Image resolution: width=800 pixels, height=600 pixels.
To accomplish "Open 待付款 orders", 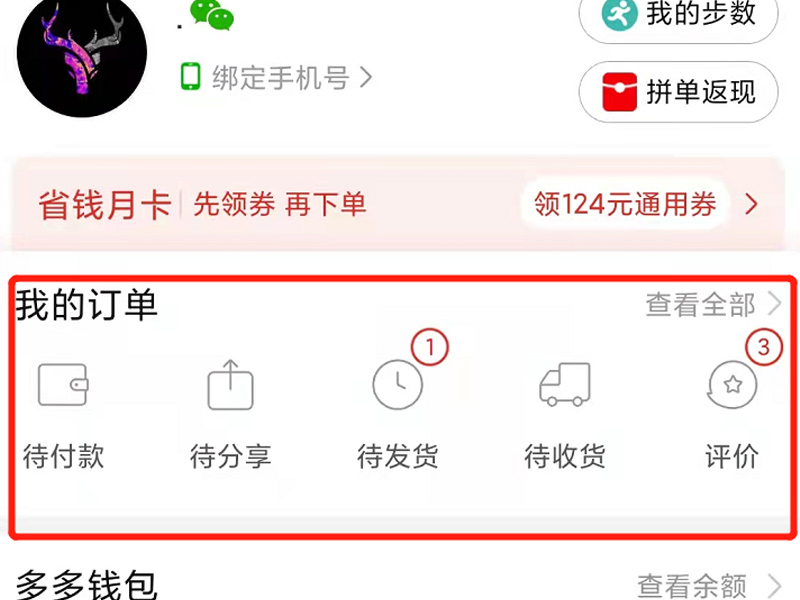I will pos(63,415).
